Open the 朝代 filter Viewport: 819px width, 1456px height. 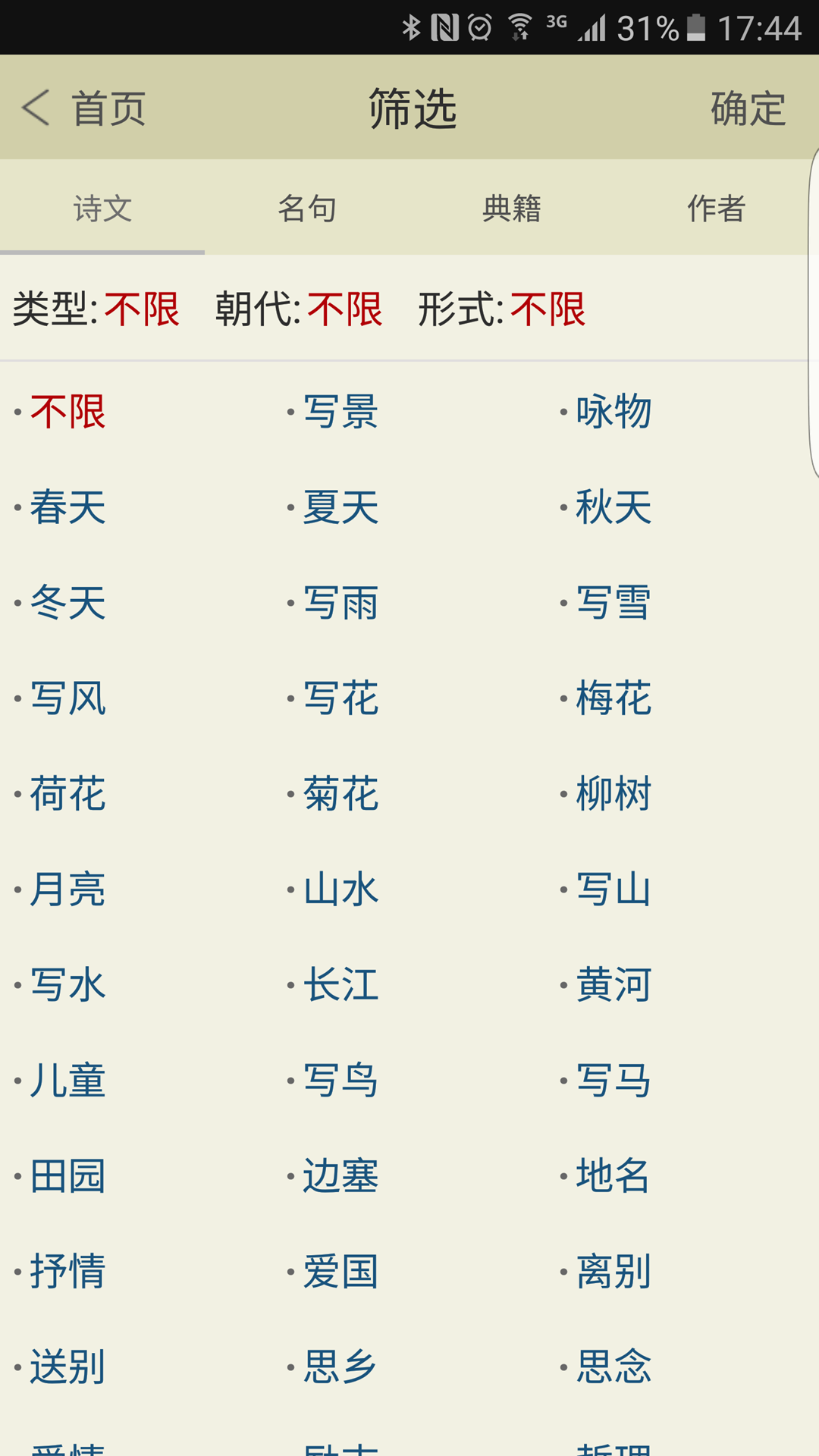[299, 309]
